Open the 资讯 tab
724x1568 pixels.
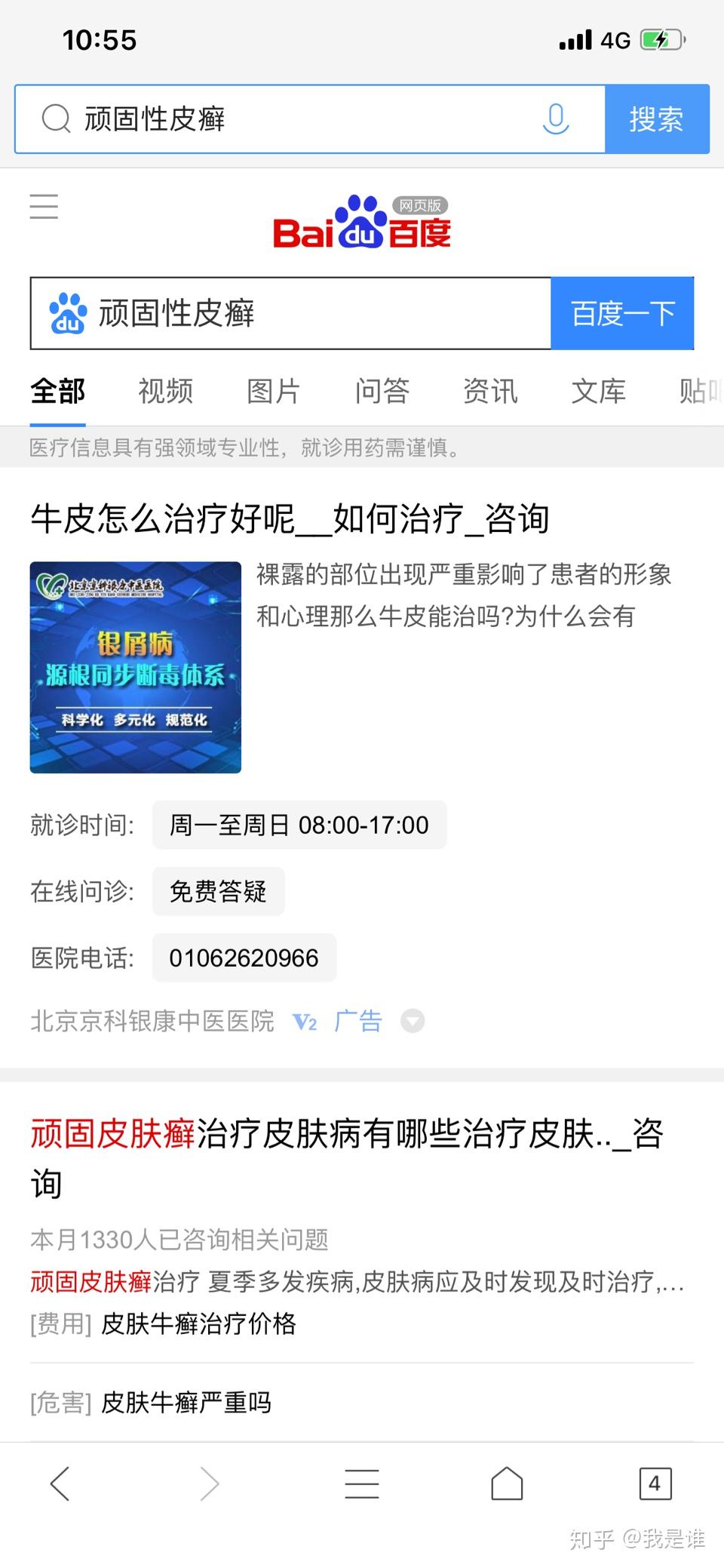490,391
